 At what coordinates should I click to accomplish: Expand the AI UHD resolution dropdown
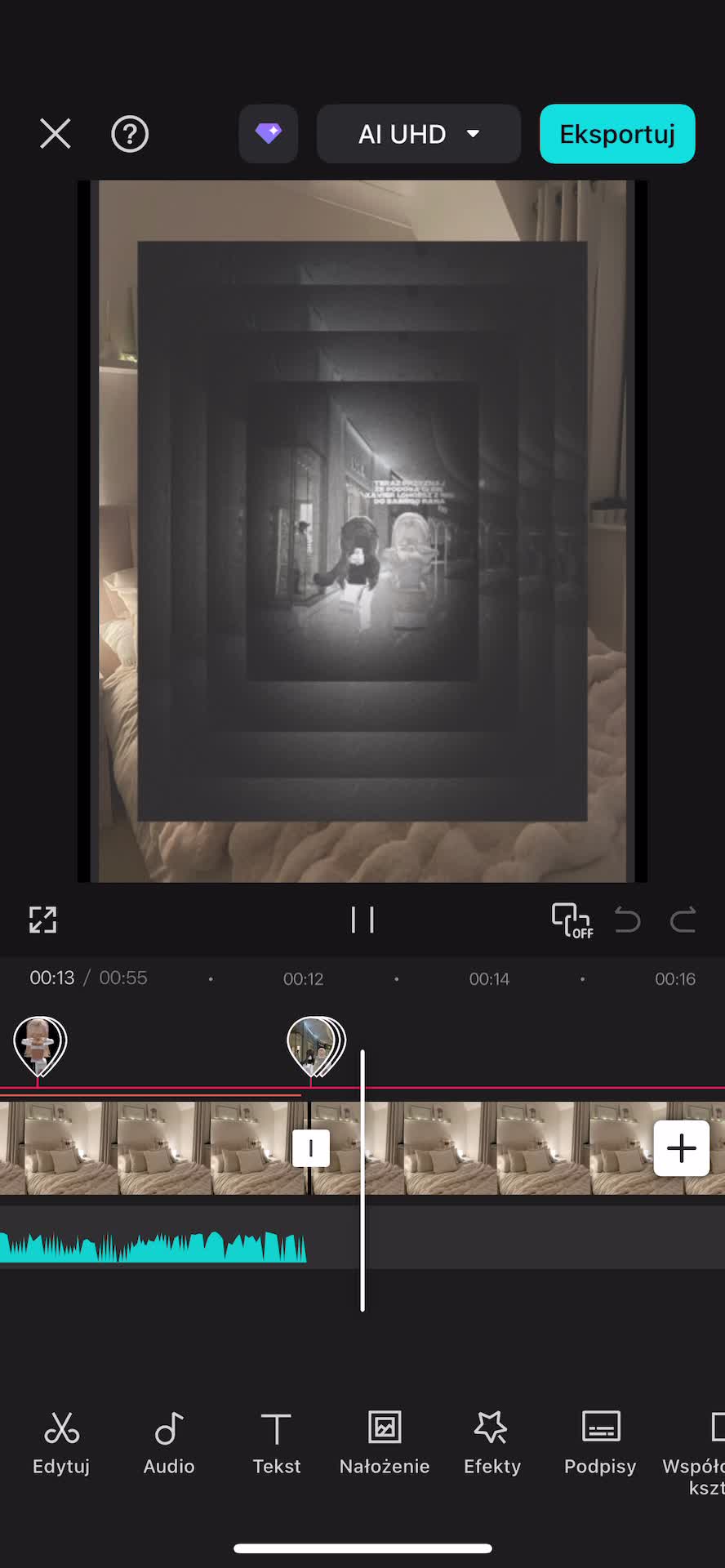pyautogui.click(x=419, y=134)
